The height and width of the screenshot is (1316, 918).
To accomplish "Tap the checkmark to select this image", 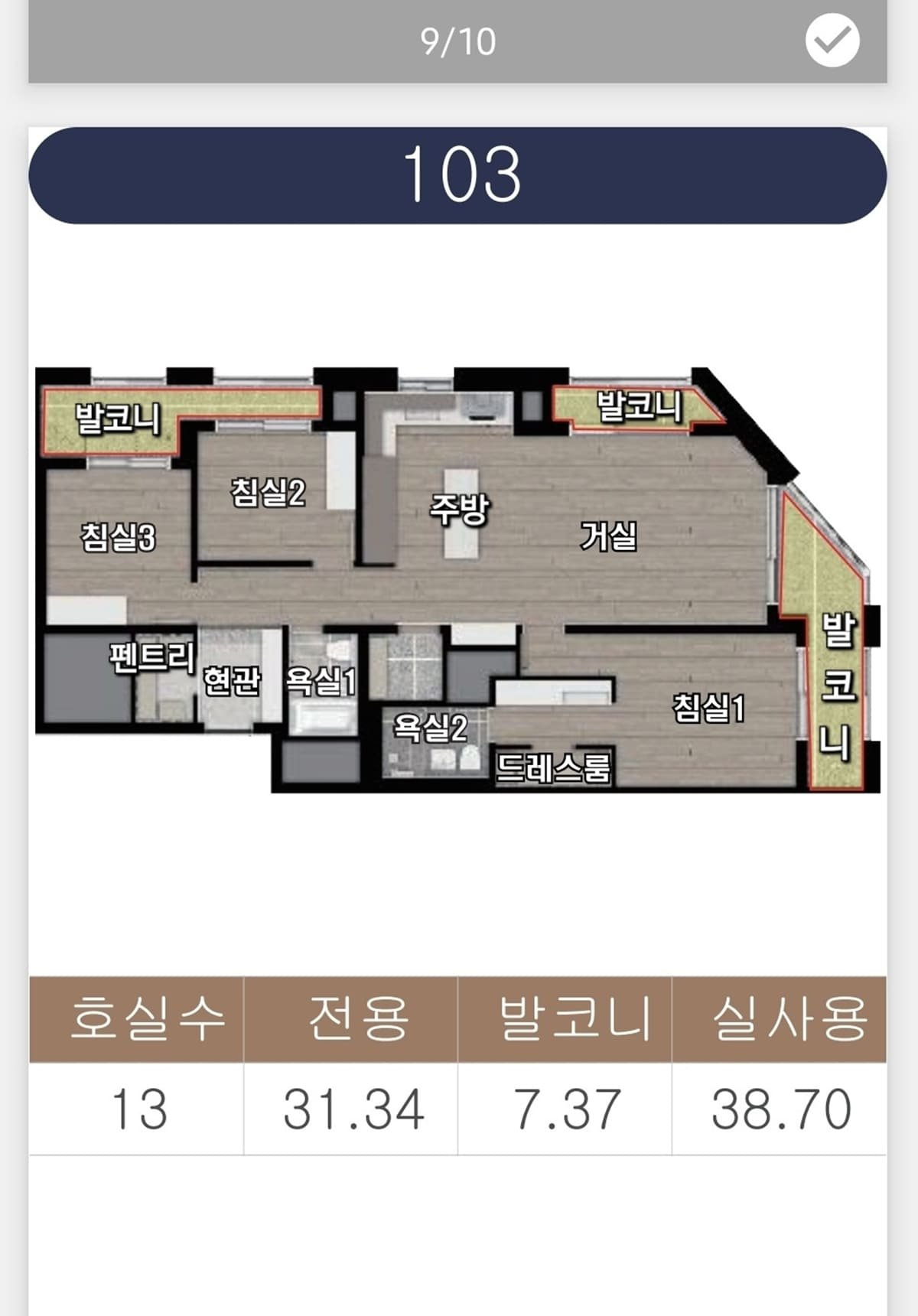I will coord(832,40).
